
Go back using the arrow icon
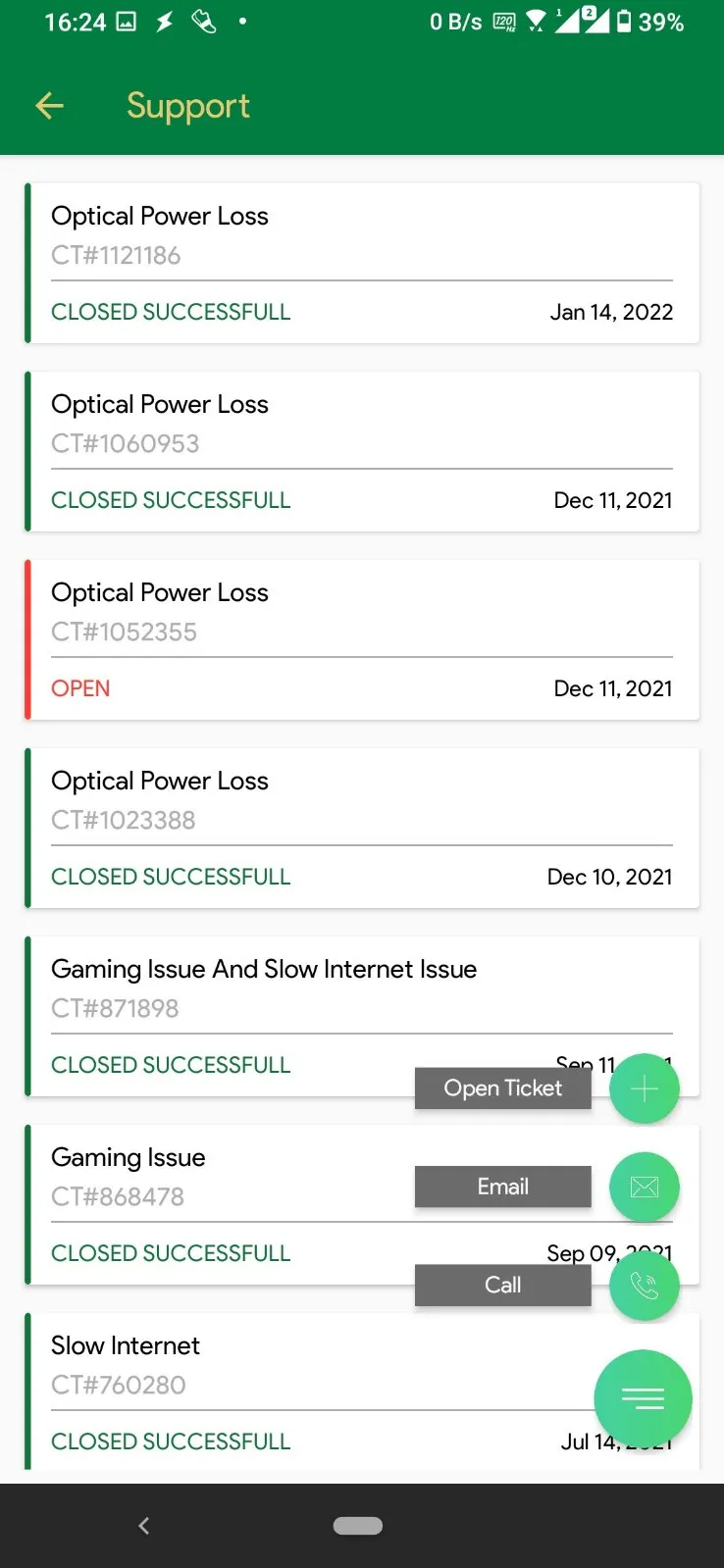[48, 105]
